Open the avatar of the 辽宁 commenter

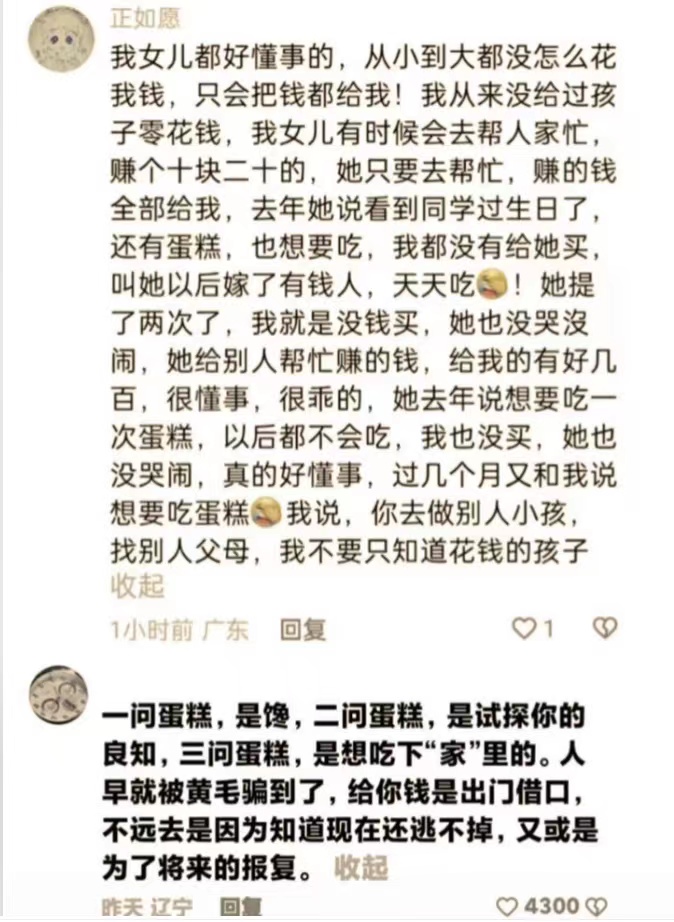59,695
